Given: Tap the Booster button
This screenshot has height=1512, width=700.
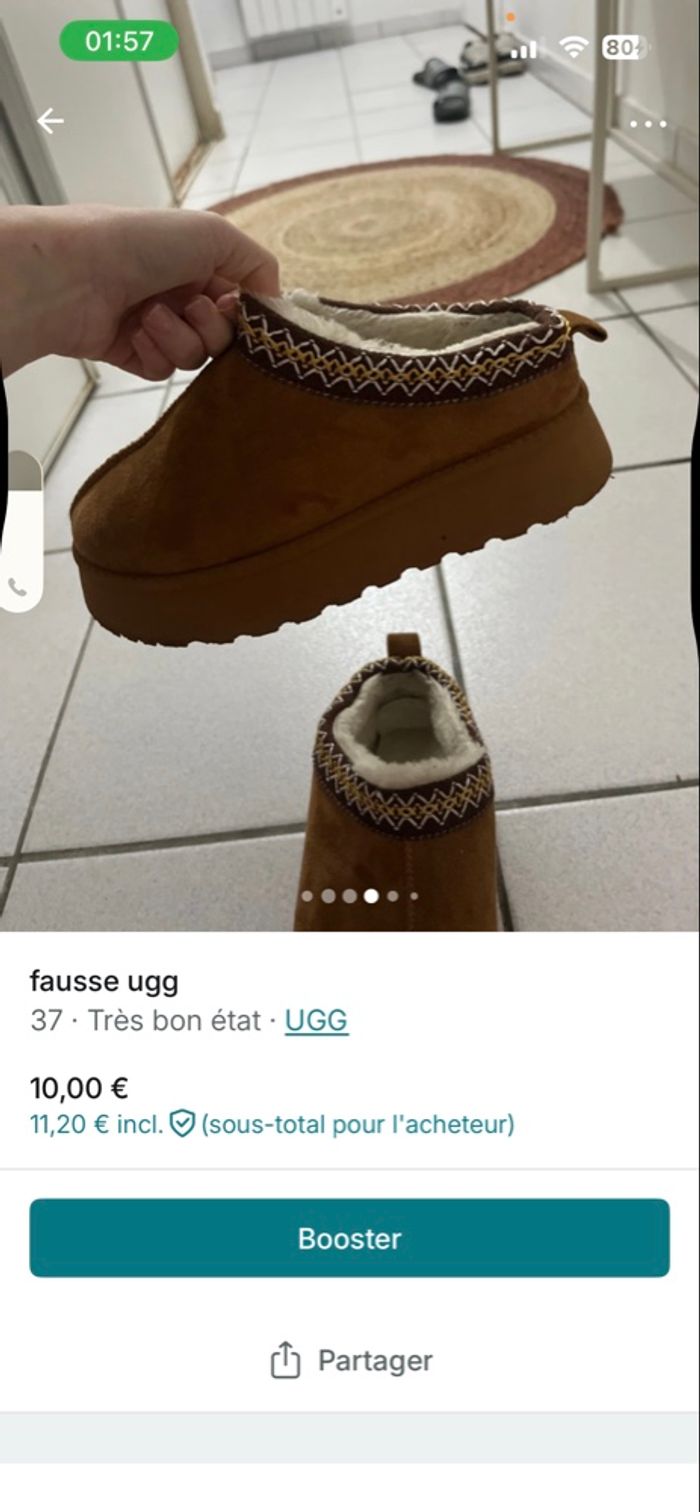Looking at the screenshot, I should tap(349, 1238).
